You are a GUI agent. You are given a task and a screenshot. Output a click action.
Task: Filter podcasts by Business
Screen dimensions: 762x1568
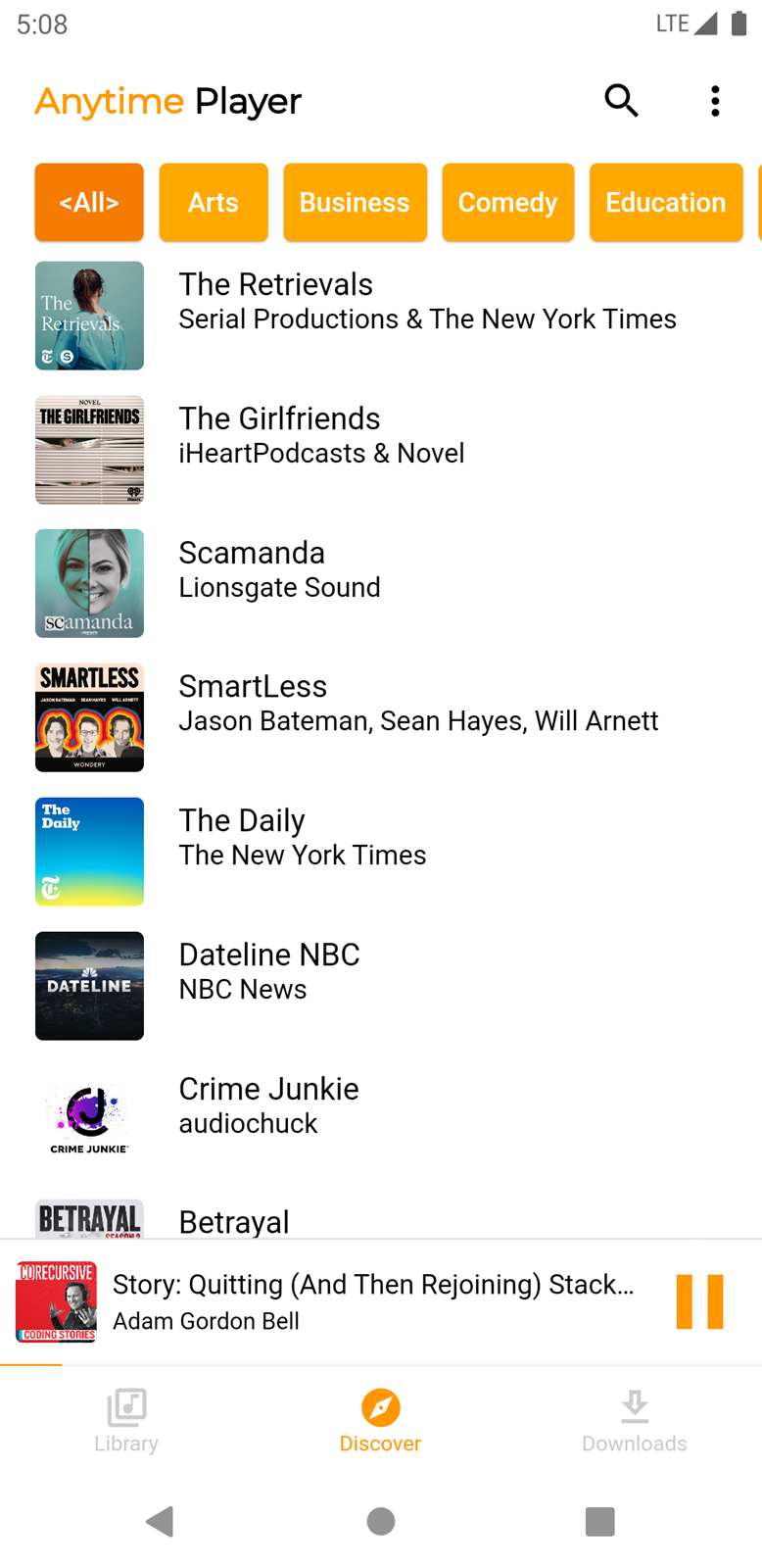[x=355, y=202]
